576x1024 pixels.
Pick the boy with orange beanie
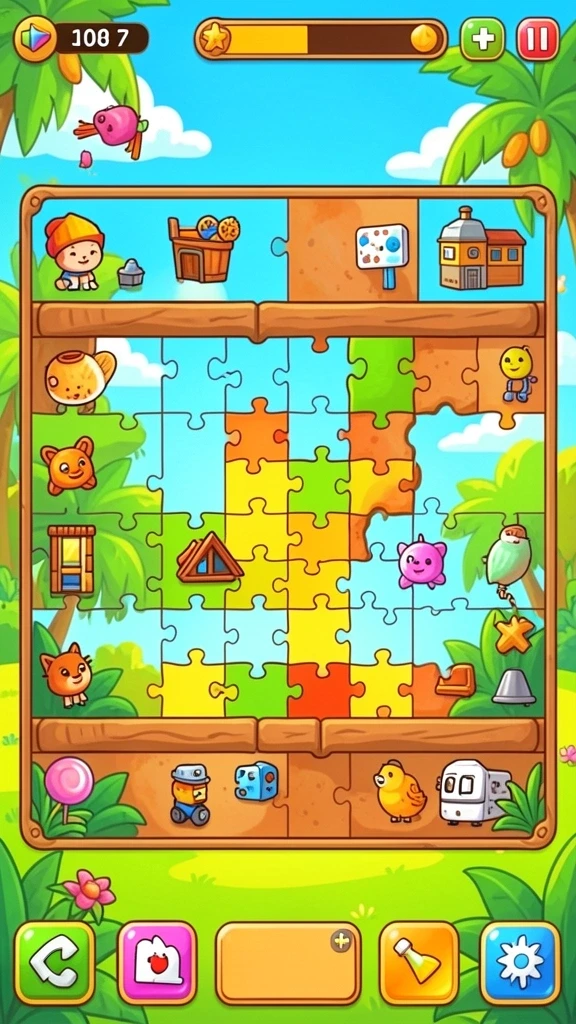(74, 251)
